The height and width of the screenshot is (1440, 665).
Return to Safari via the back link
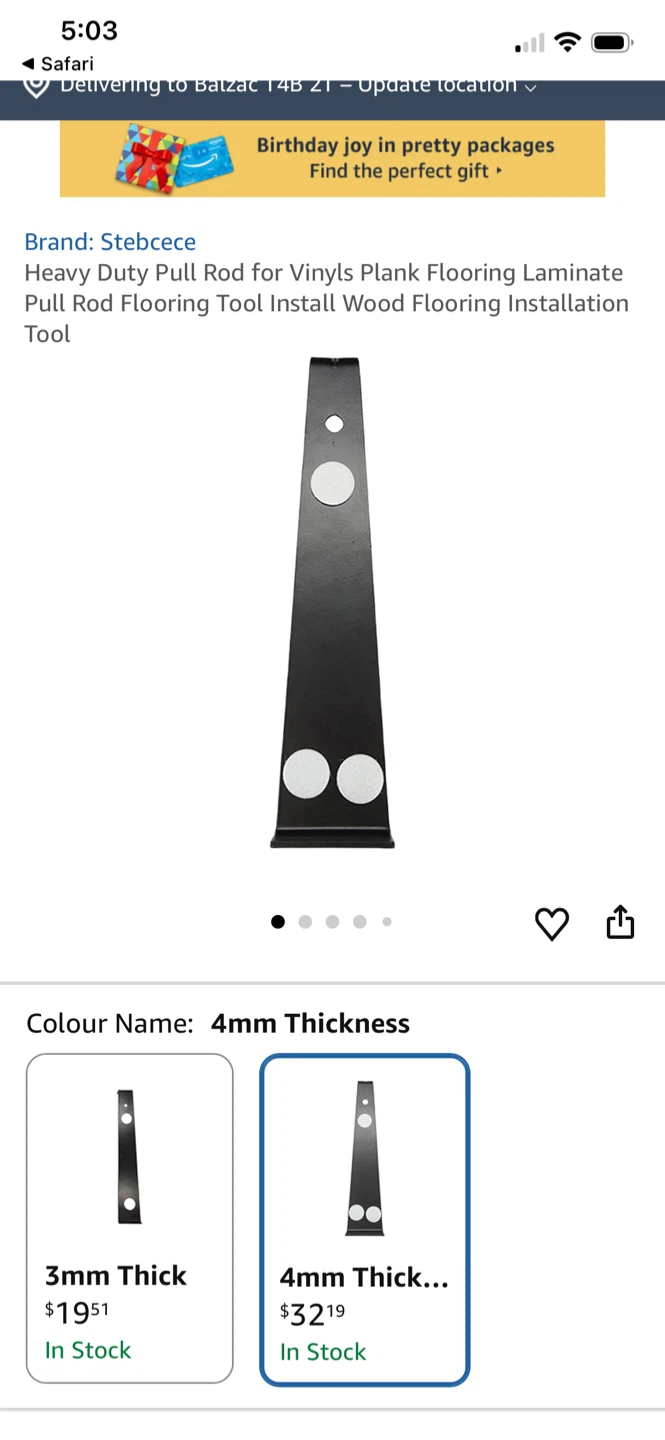tap(58, 63)
